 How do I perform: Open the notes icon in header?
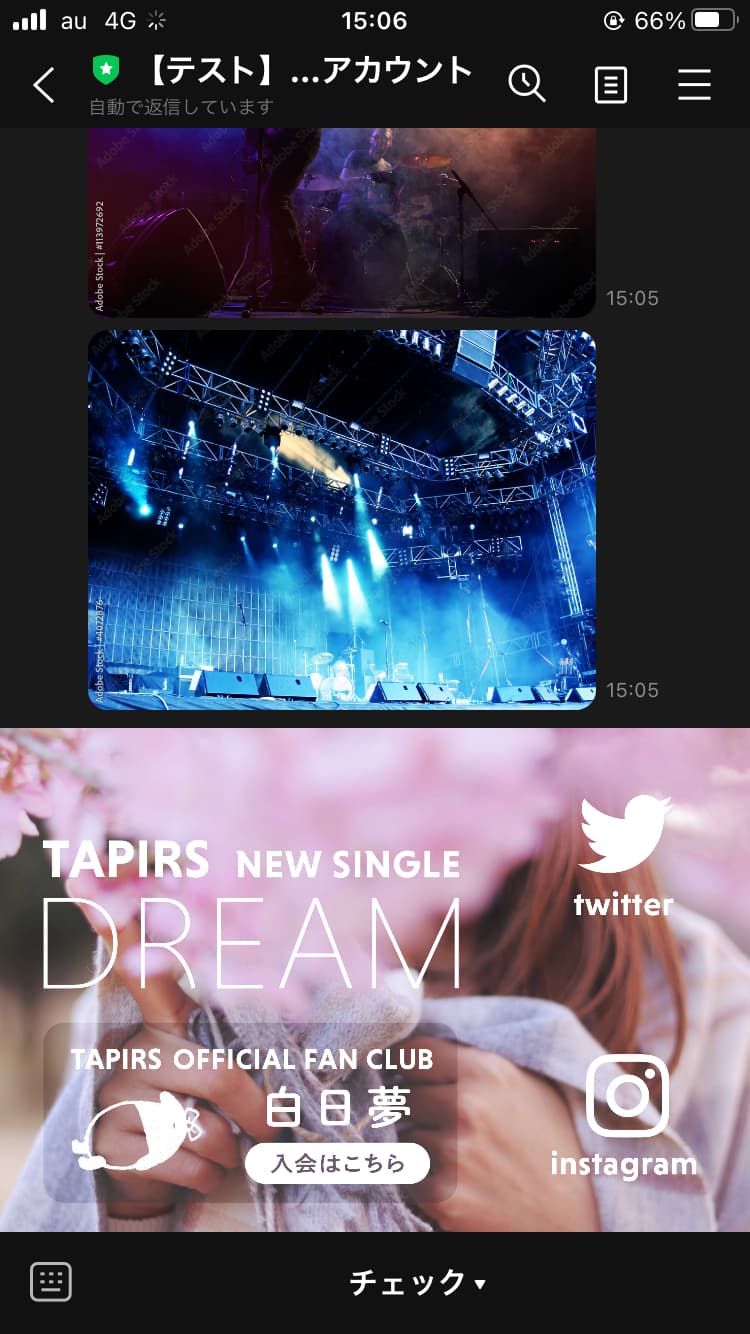pos(611,85)
